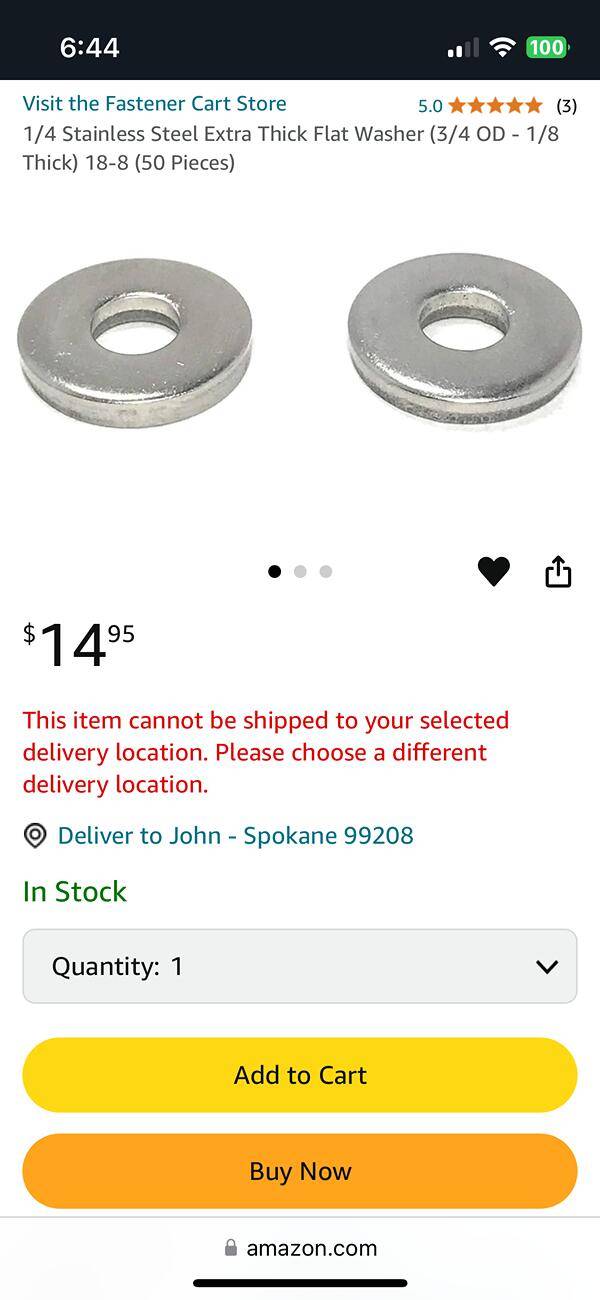Tap Buy Now button
Viewport: 600px width, 1300px height.
click(300, 1171)
